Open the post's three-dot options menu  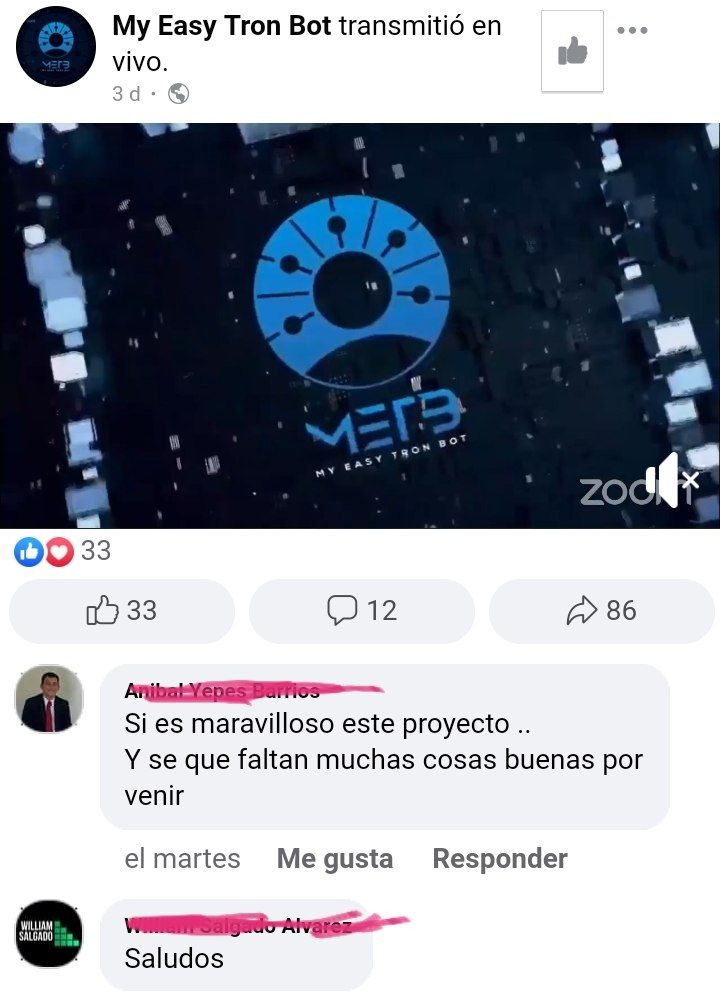click(x=633, y=30)
